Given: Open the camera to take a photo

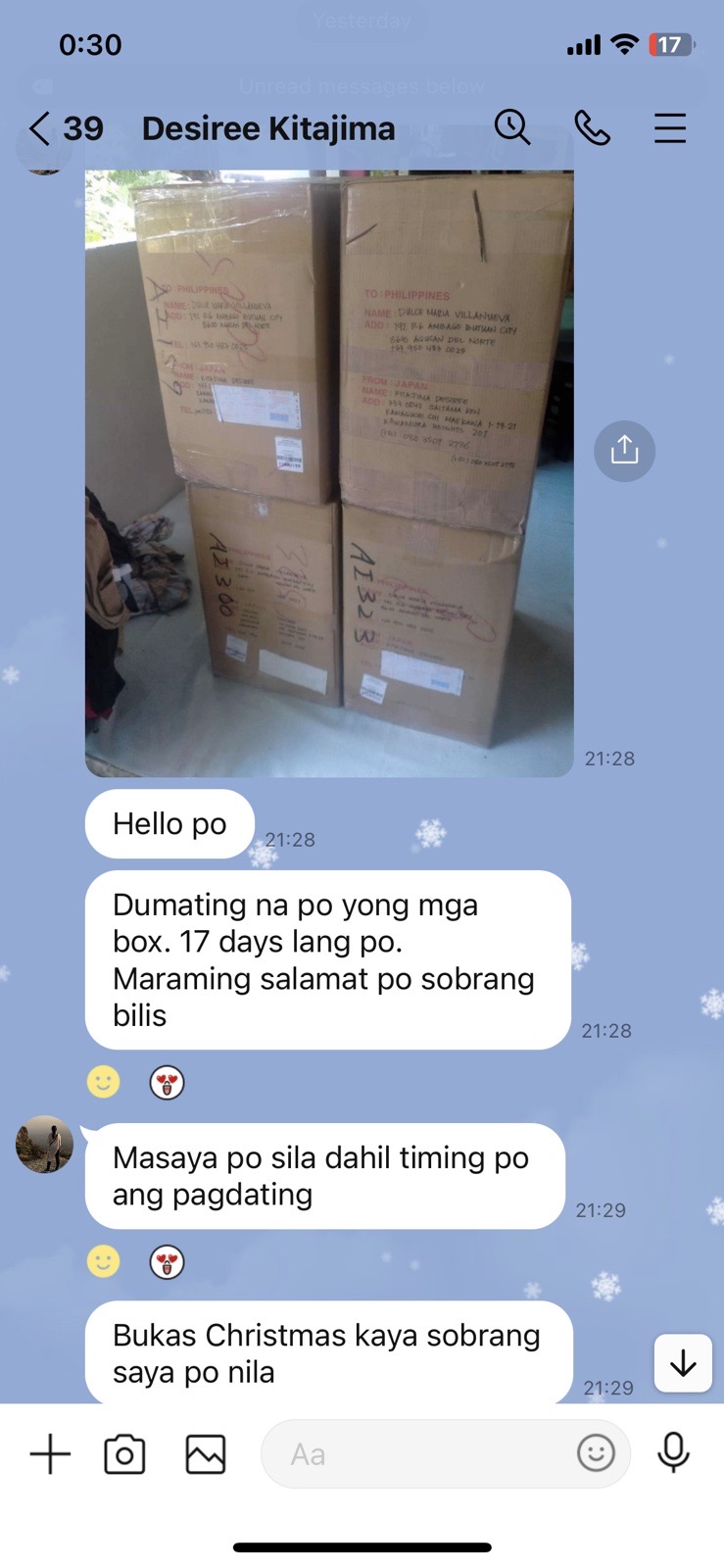Looking at the screenshot, I should (124, 1454).
